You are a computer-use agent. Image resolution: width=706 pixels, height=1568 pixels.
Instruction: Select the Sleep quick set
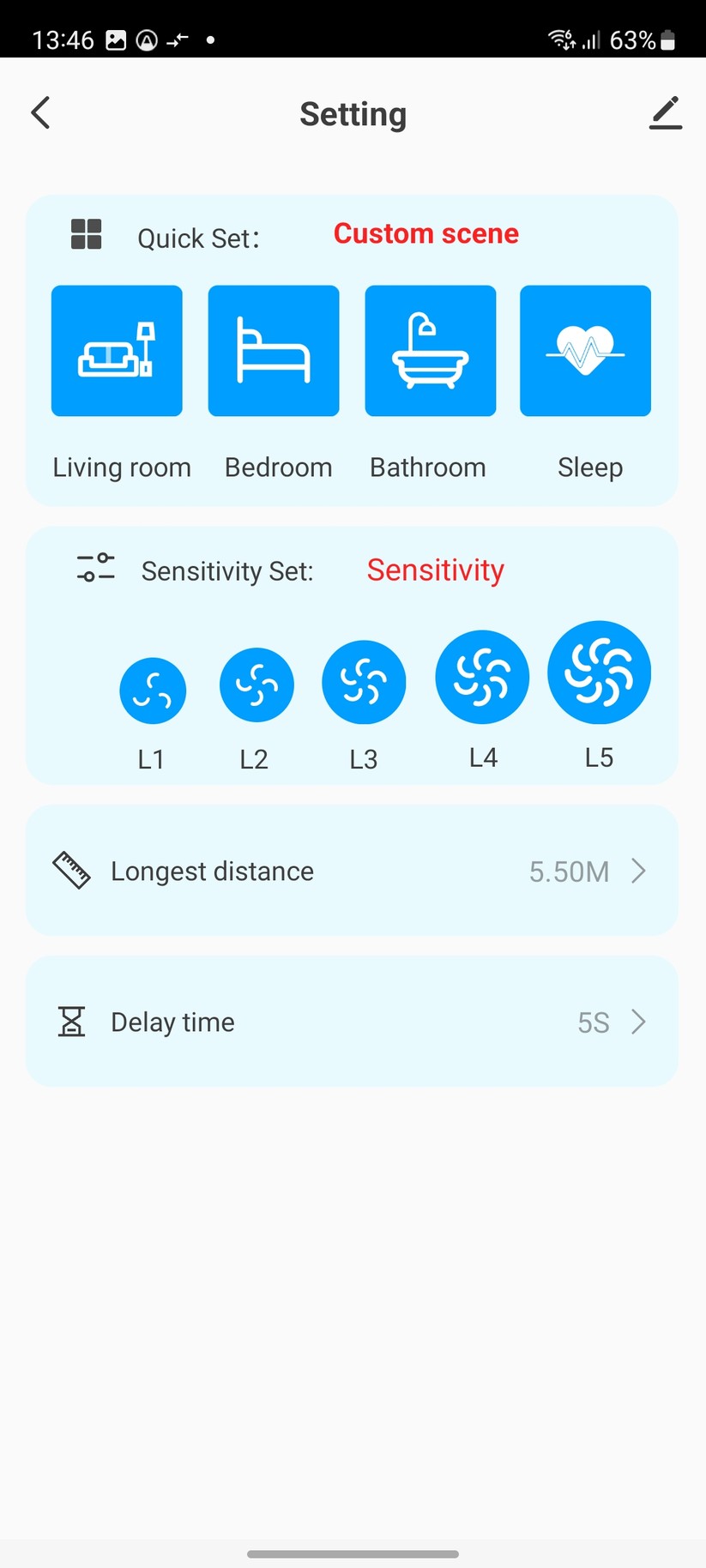(x=585, y=351)
